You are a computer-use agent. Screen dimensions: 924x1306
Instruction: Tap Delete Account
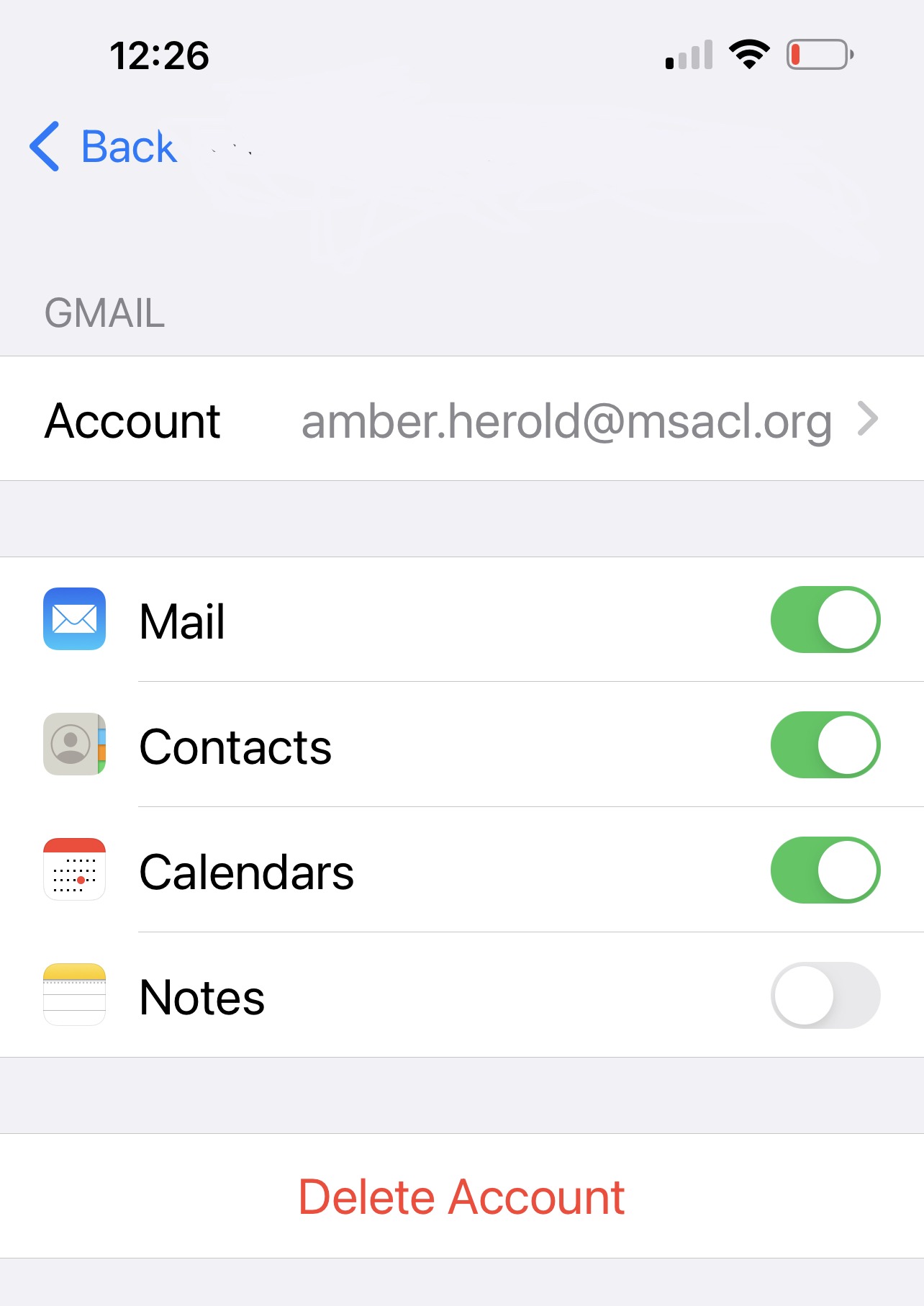(461, 1197)
